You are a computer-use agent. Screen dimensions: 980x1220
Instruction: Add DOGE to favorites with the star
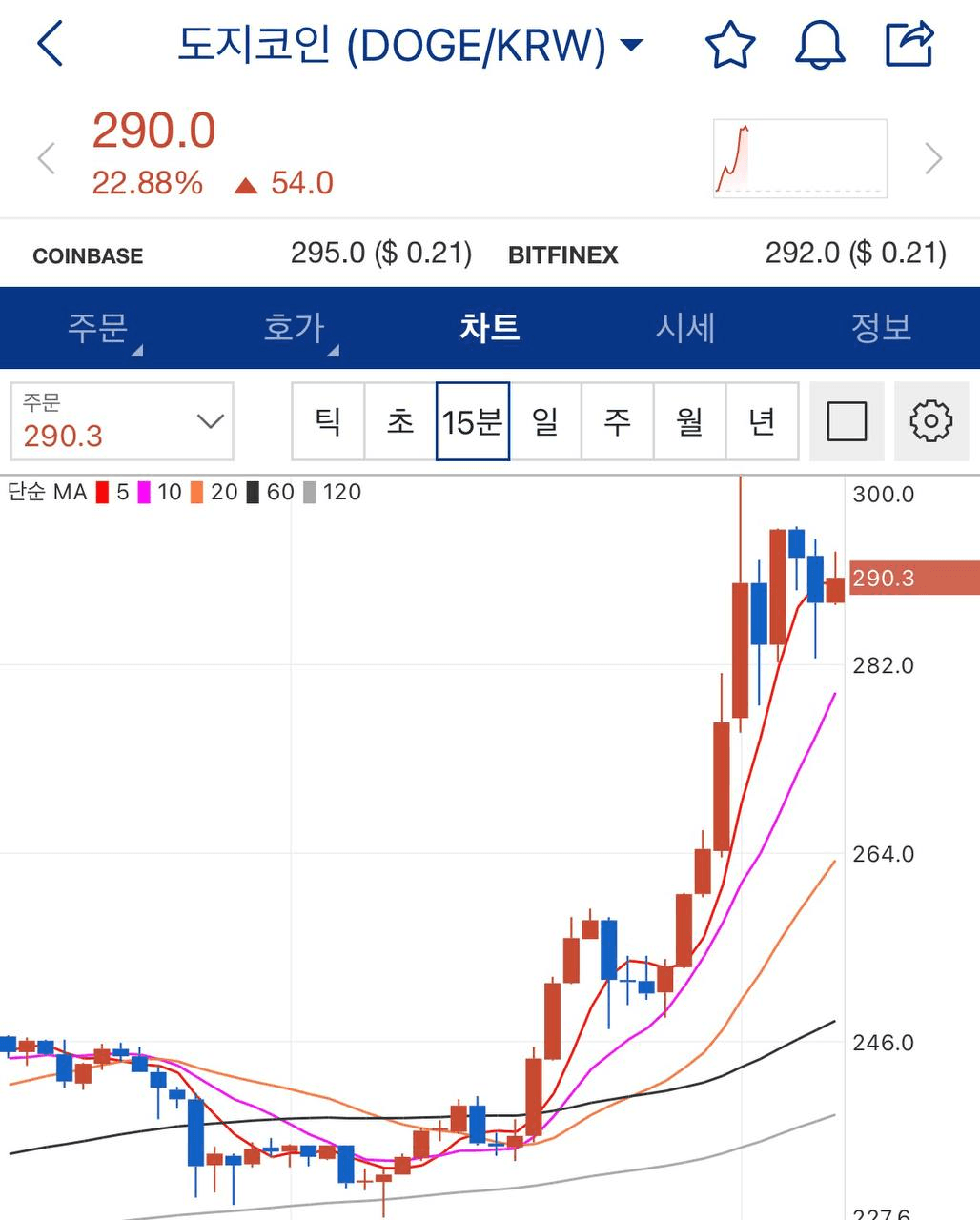(729, 45)
